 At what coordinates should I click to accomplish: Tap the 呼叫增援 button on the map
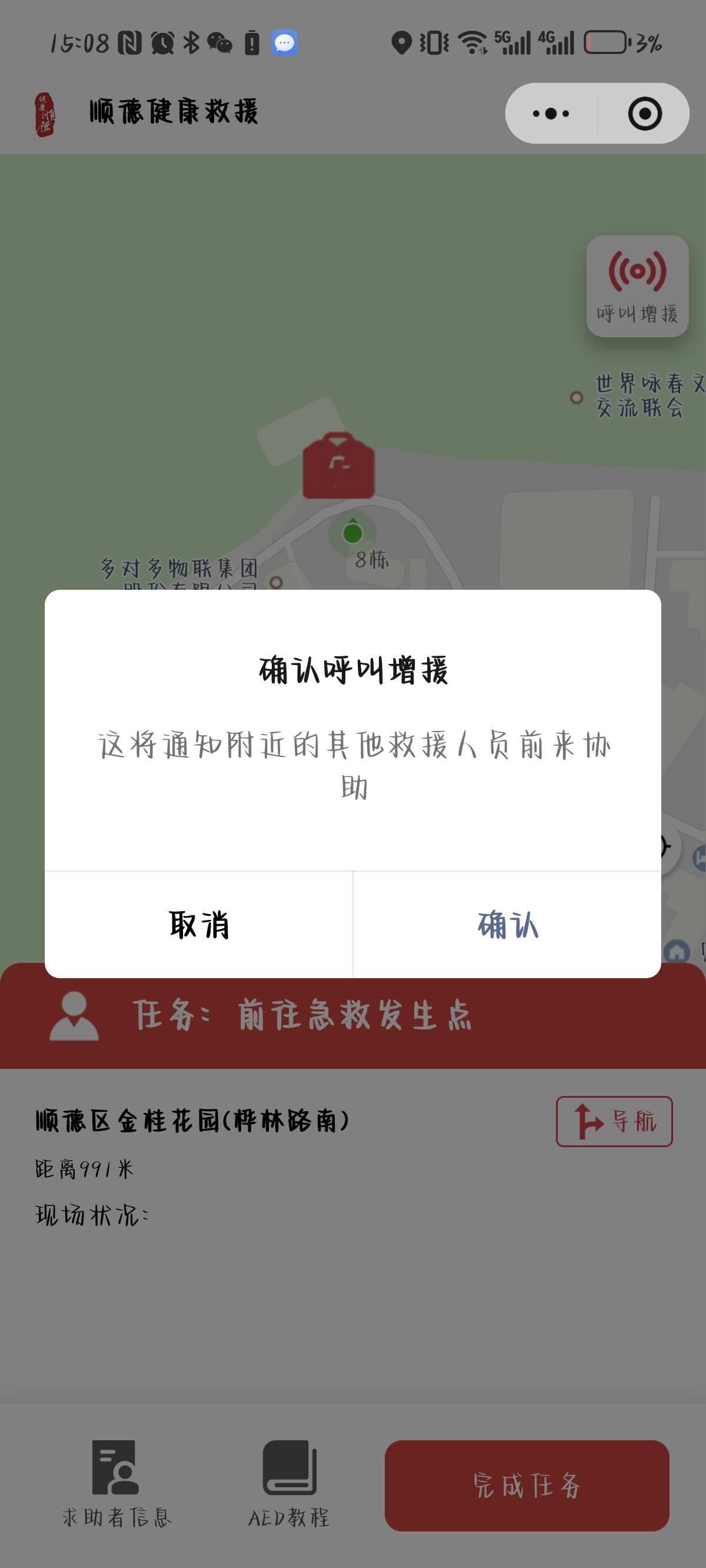pyautogui.click(x=637, y=286)
